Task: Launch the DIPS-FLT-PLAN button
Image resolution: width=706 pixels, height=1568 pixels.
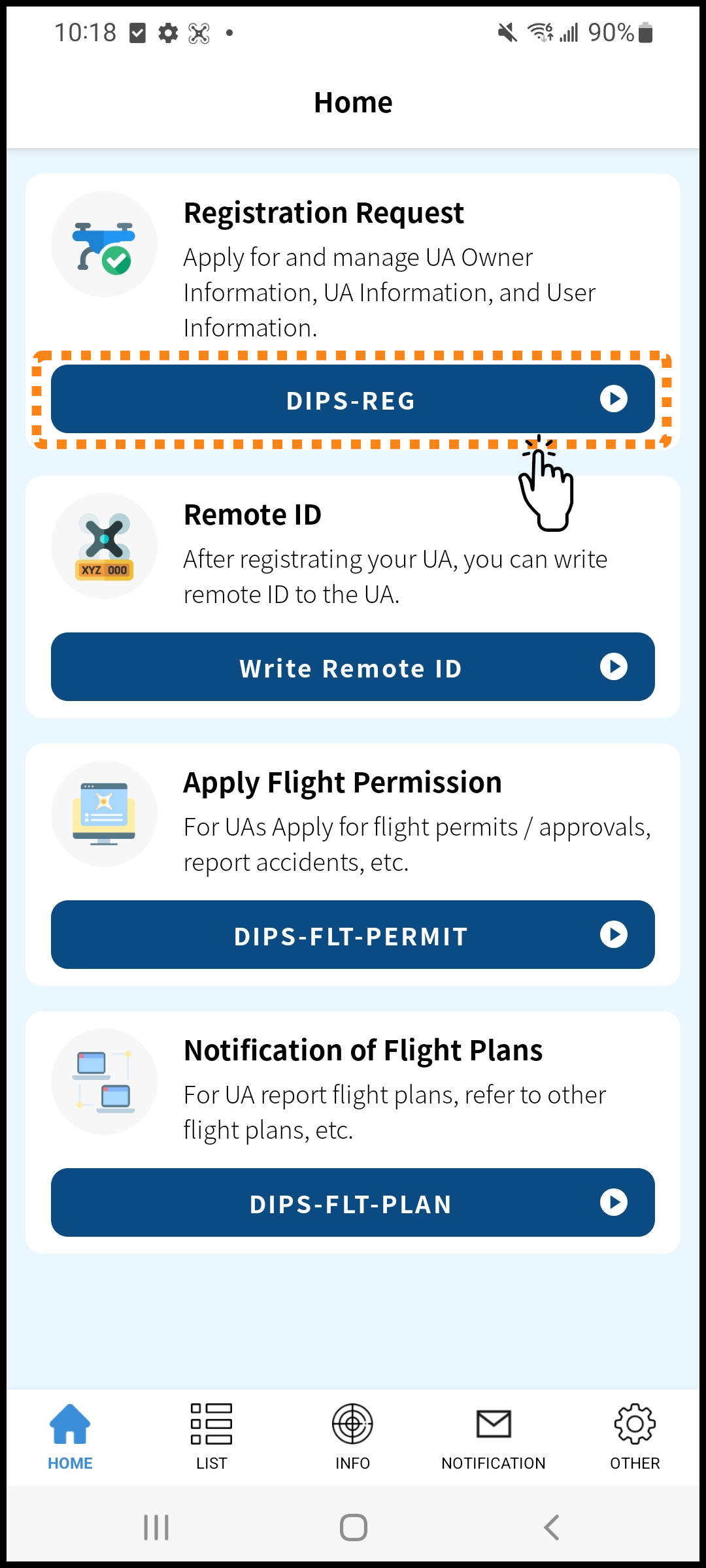Action: coord(353,1203)
